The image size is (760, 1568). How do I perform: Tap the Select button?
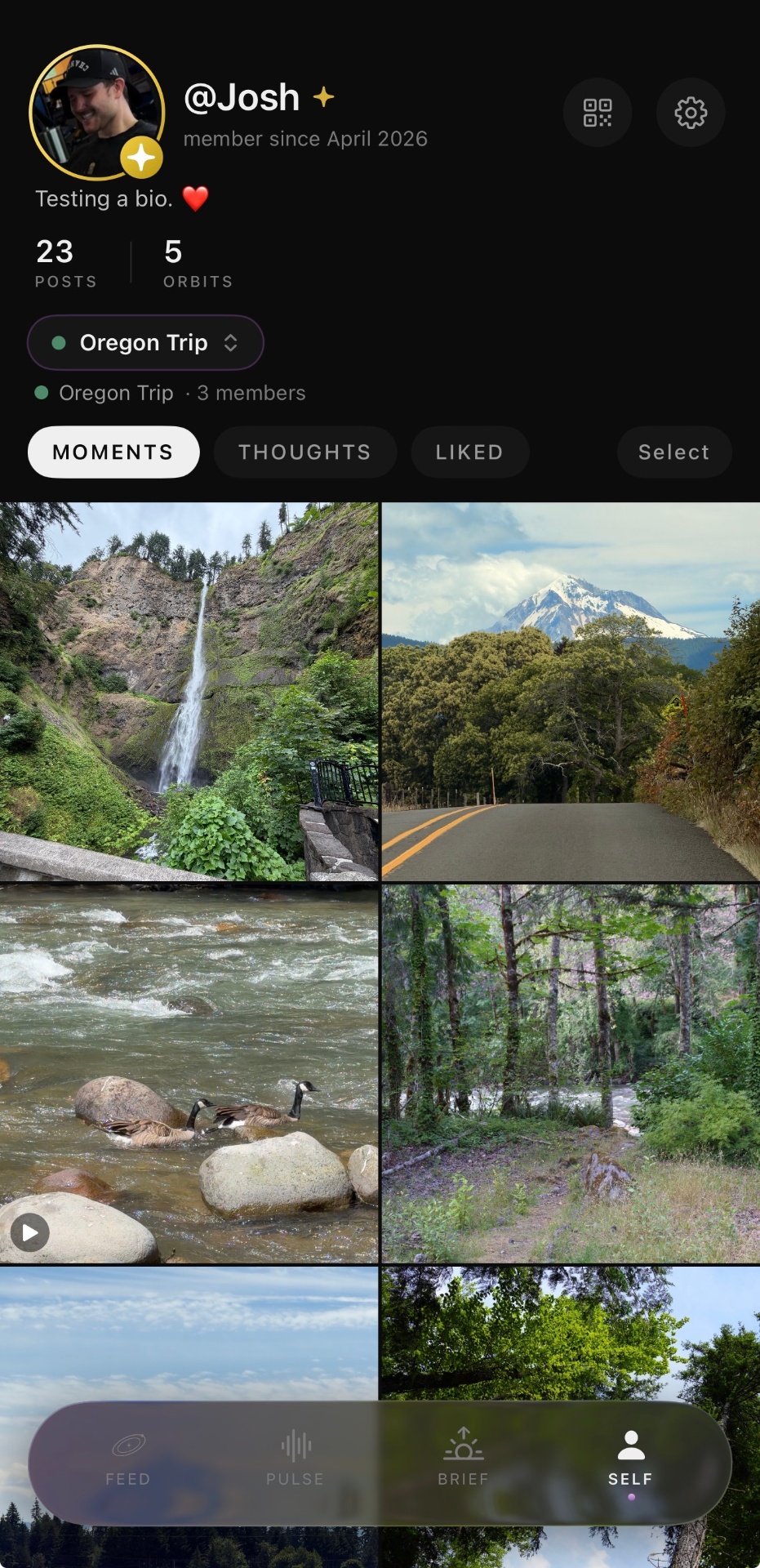pos(674,452)
